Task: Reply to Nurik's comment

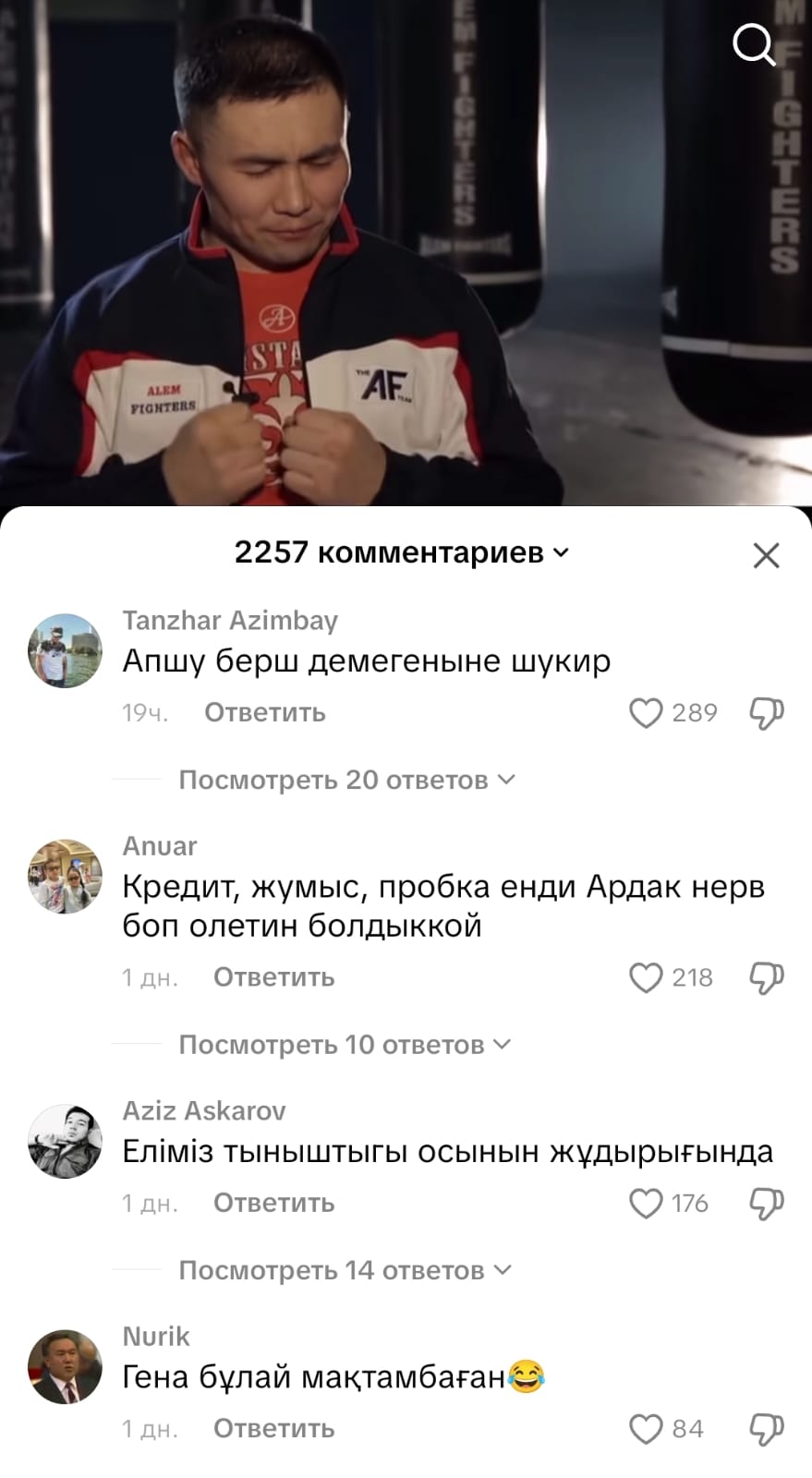Action: point(273,1429)
